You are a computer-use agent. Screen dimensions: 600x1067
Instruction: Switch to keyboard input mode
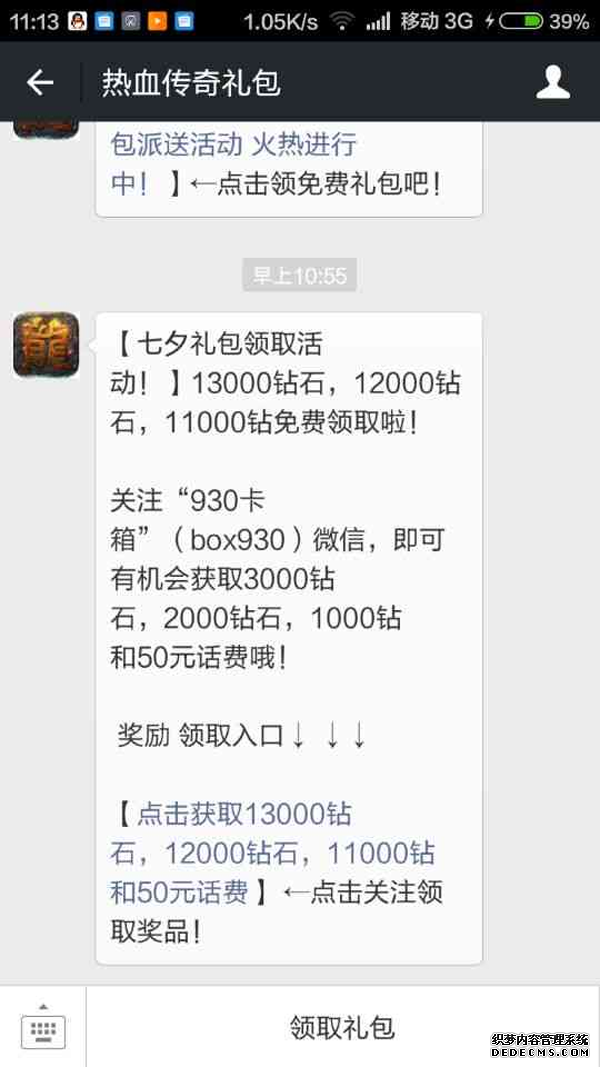click(43, 1027)
